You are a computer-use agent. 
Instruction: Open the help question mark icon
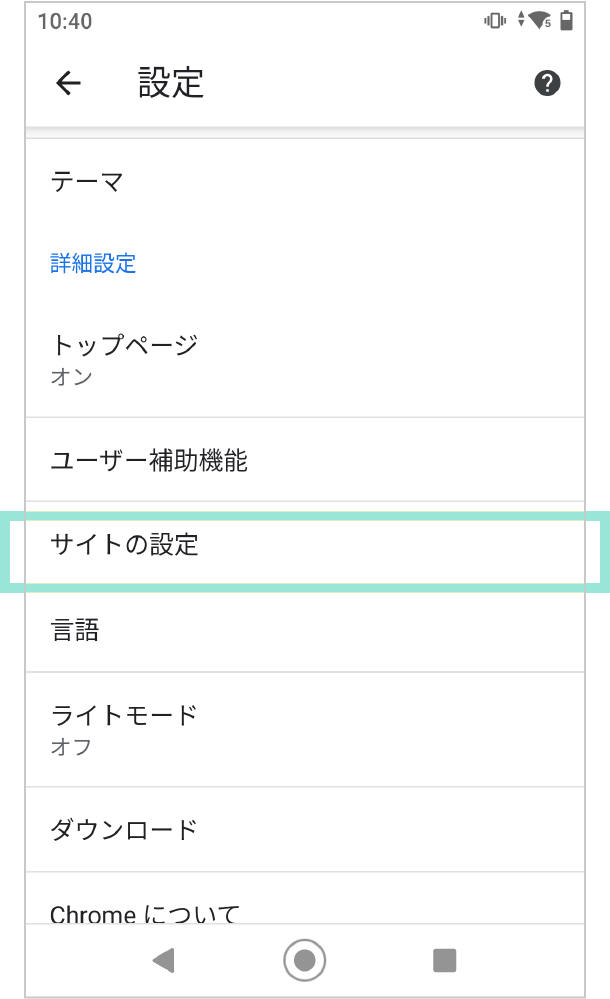(547, 83)
